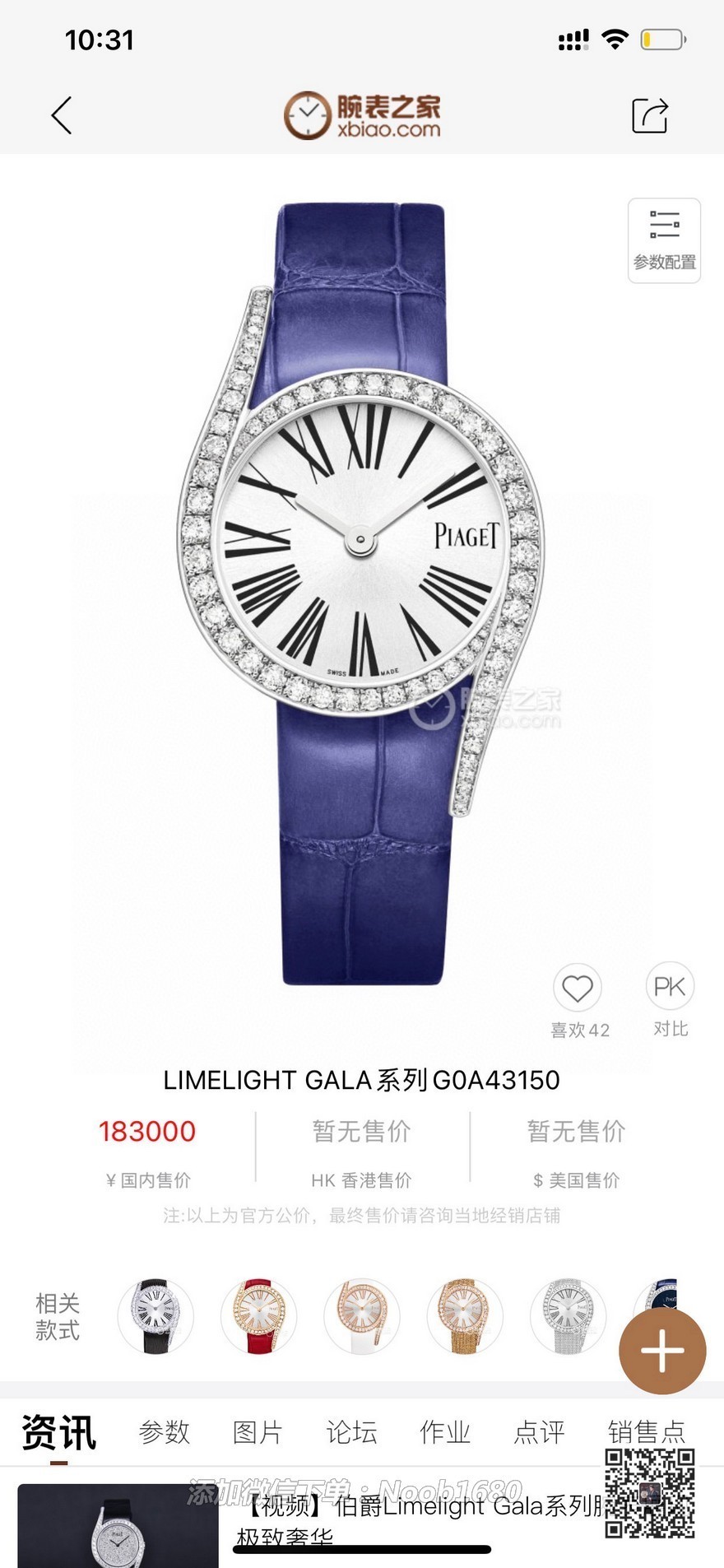Open related white strap rose gold model
The width and height of the screenshot is (724, 1568).
362,1317
